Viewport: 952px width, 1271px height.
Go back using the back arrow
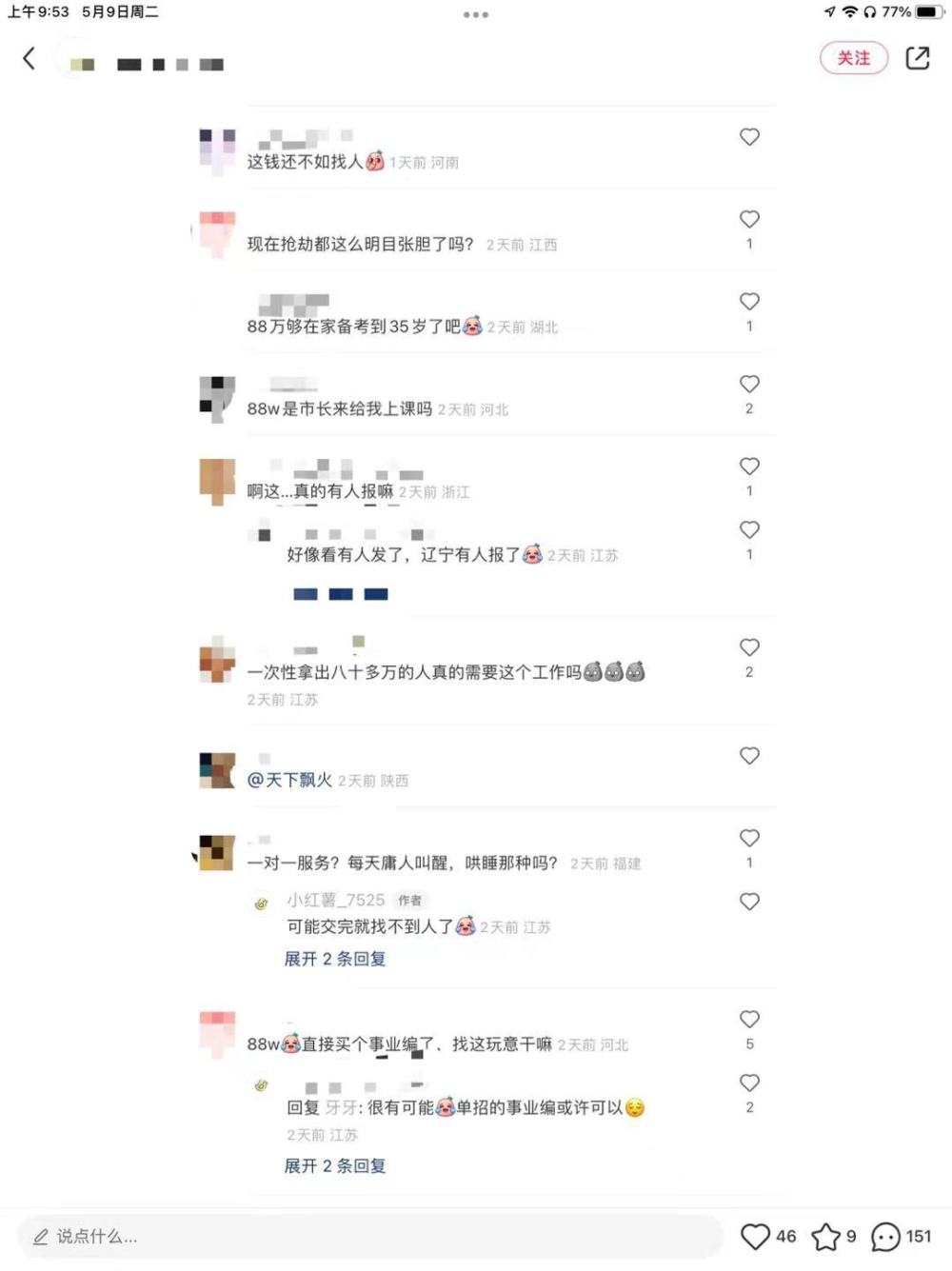tap(29, 58)
